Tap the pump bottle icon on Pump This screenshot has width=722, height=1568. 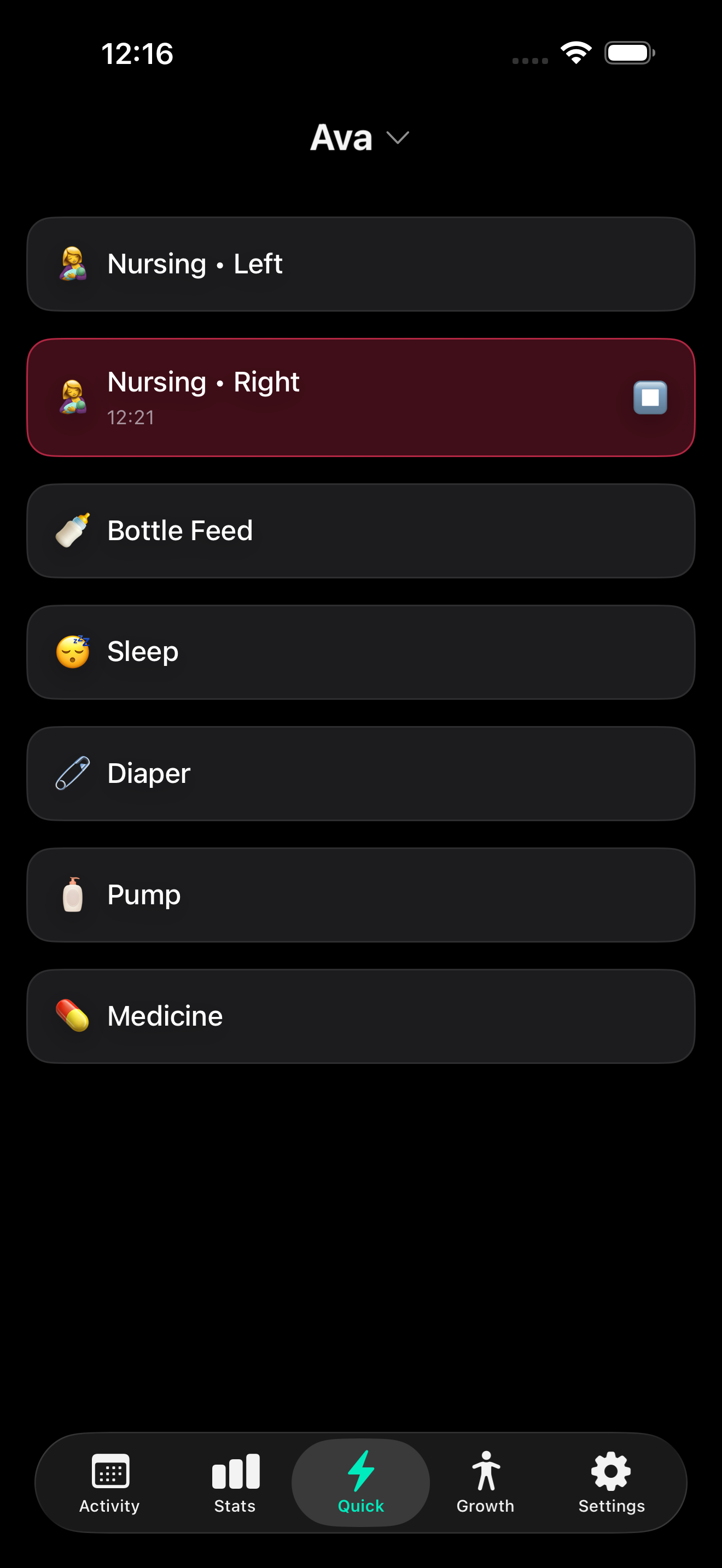tap(73, 894)
